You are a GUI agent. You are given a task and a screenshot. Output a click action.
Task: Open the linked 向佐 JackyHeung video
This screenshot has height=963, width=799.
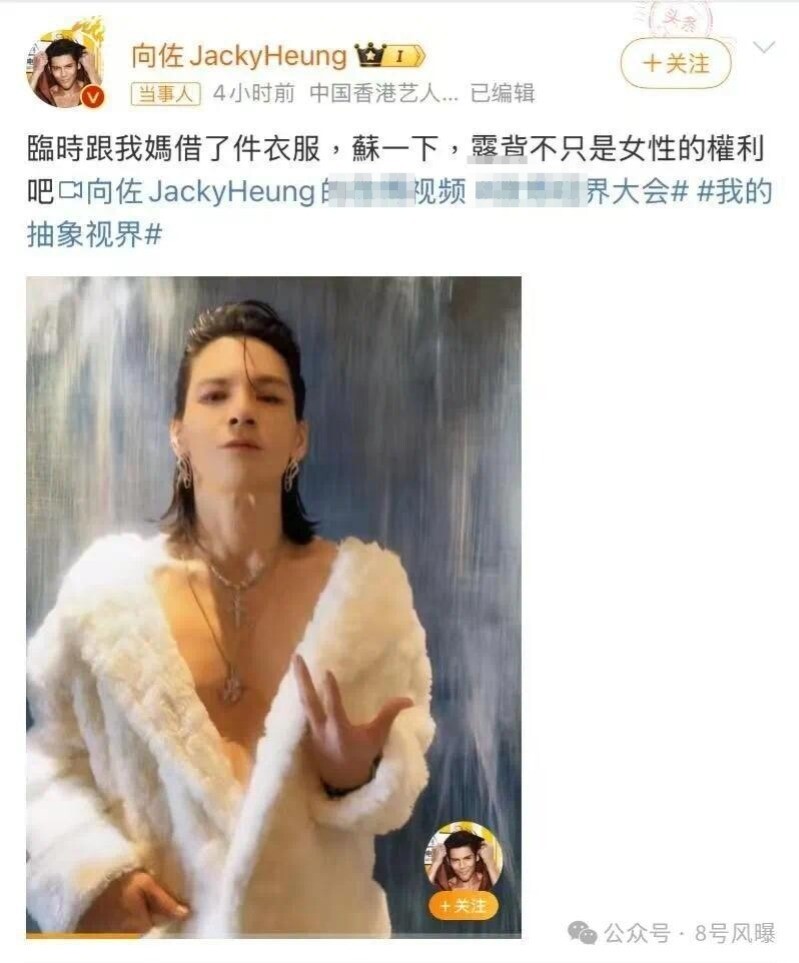200,192
